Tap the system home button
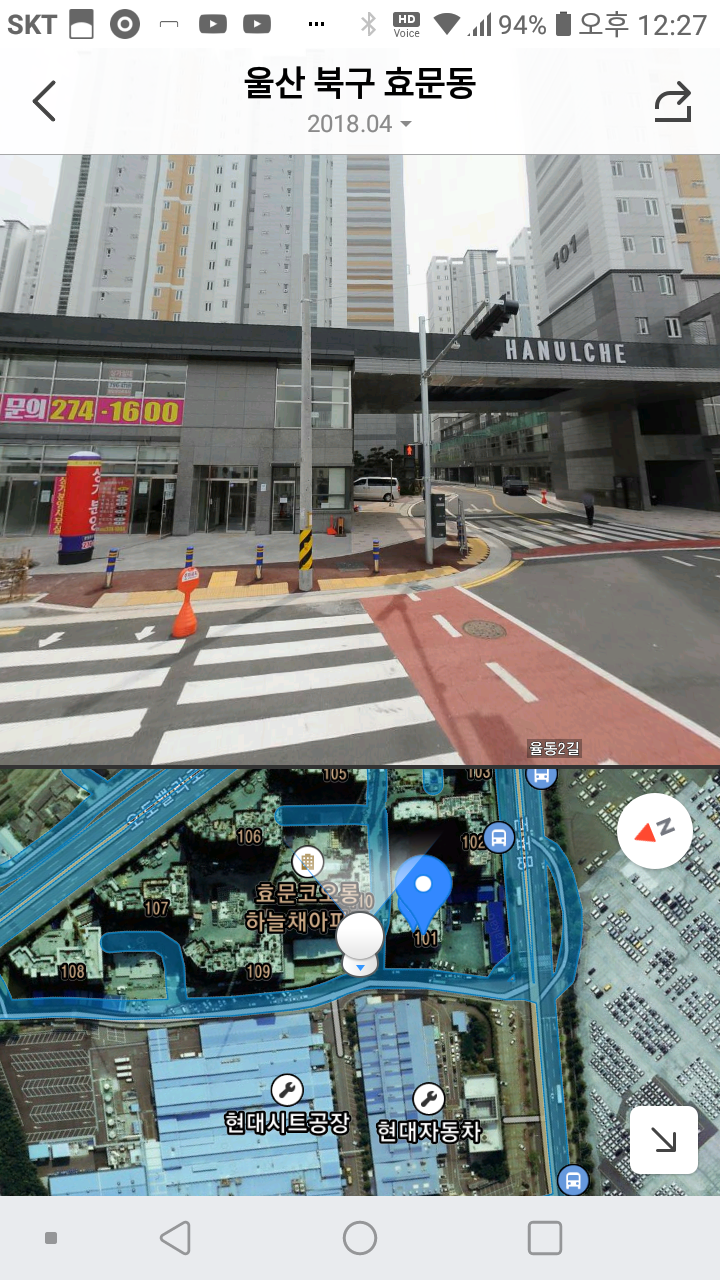Image resolution: width=720 pixels, height=1280 pixels. (x=360, y=1238)
